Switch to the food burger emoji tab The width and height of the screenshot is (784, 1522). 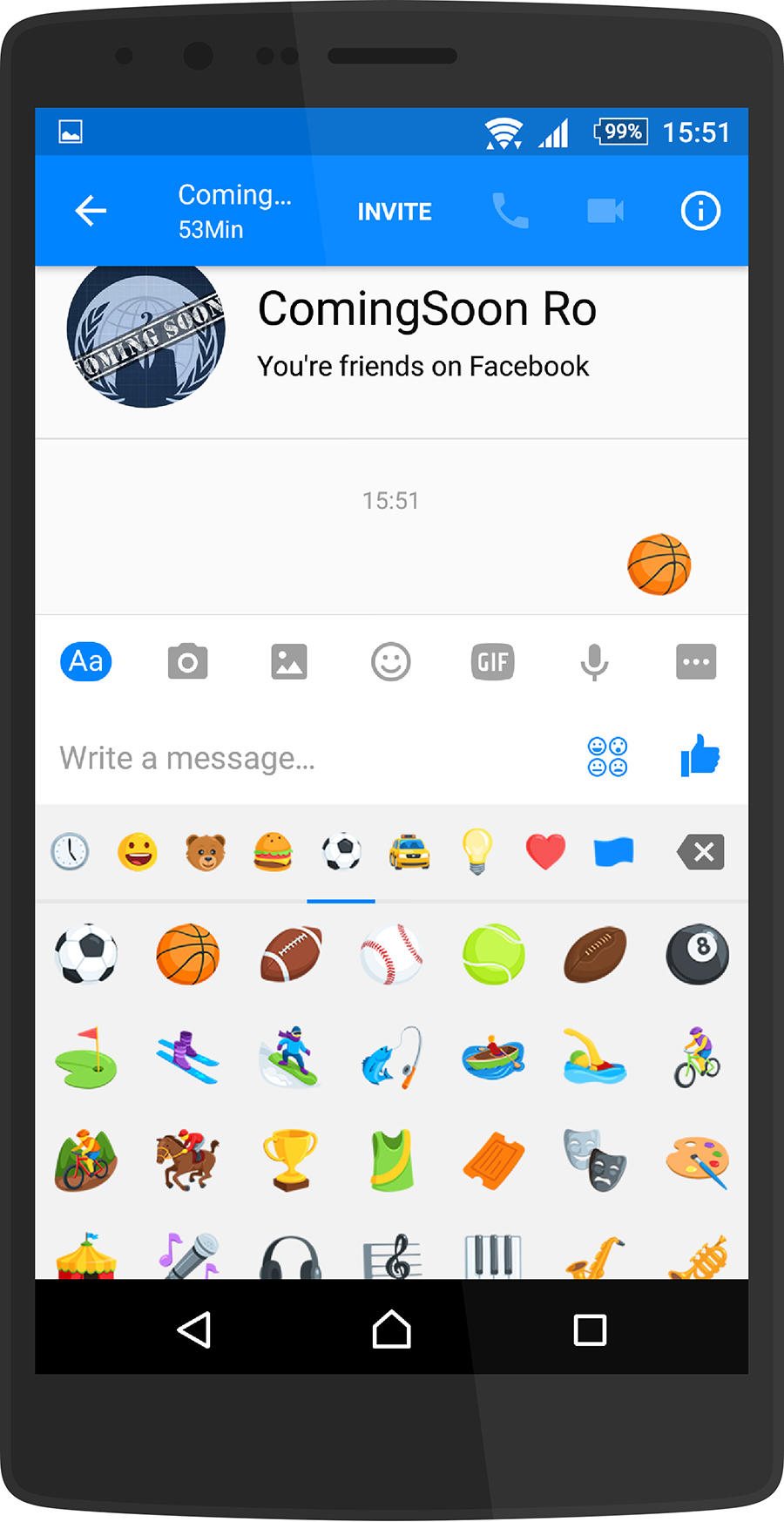[273, 852]
